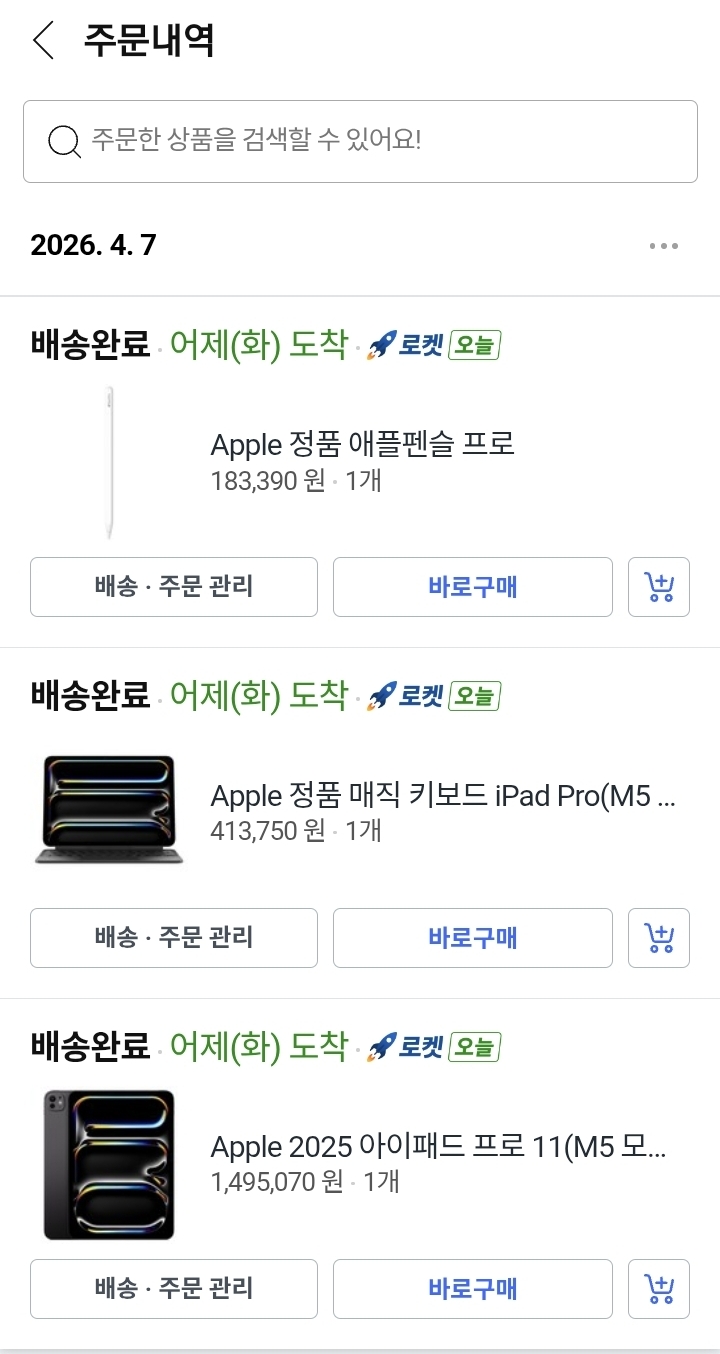This screenshot has width=720, height=1354.
Task: Buy the Magic Keyboard again now
Action: [x=472, y=938]
